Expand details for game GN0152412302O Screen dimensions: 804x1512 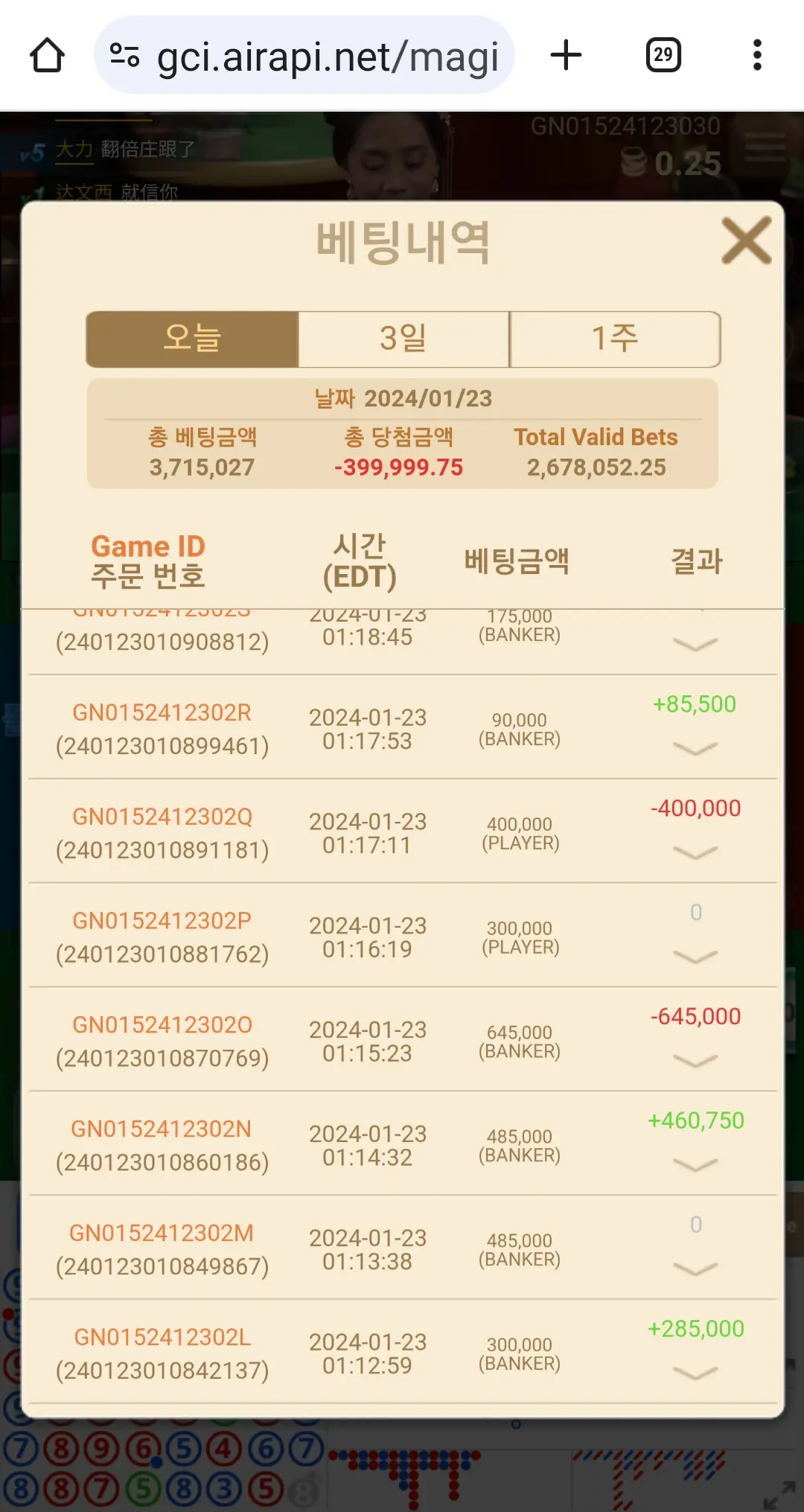(695, 1061)
